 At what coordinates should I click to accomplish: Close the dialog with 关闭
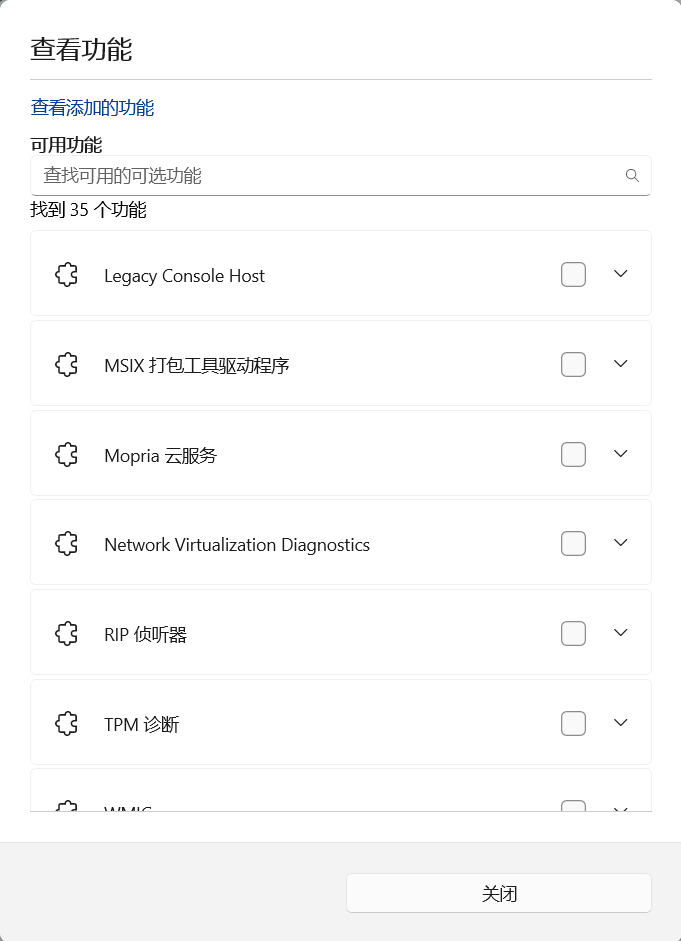point(498,893)
